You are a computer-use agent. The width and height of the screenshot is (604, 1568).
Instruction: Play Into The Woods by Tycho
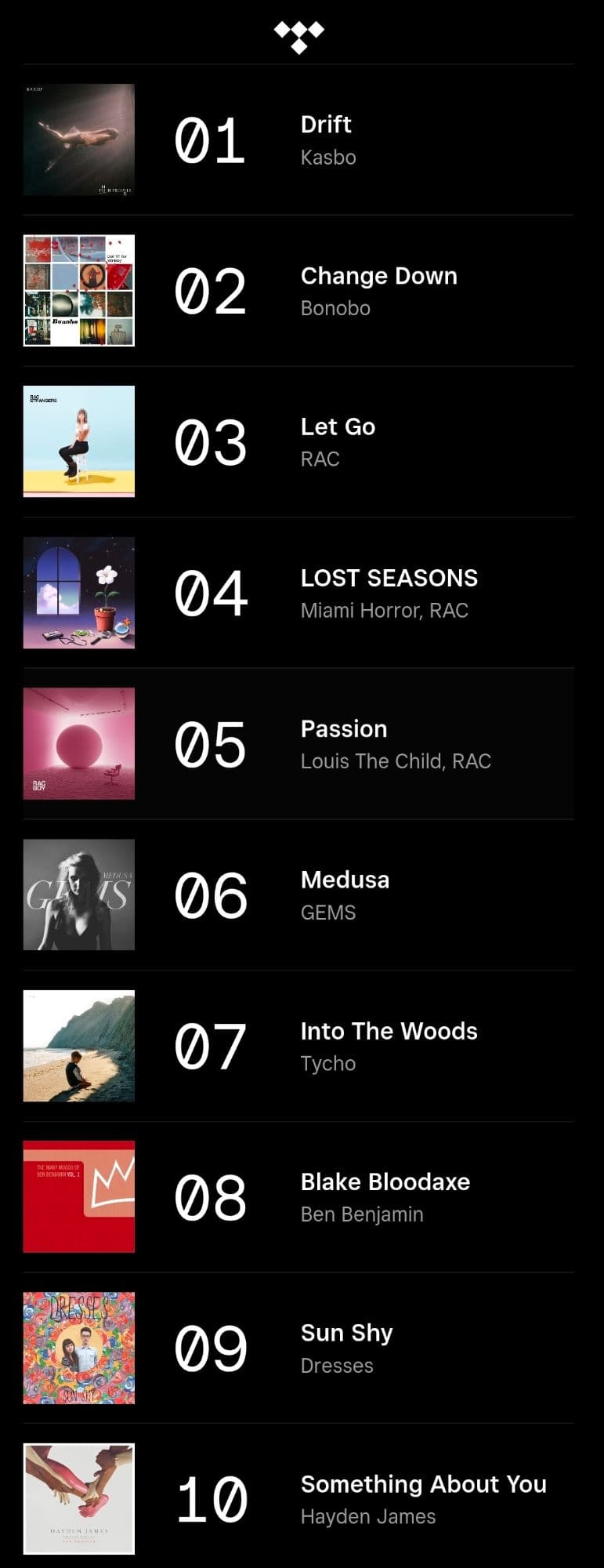pos(389,1031)
